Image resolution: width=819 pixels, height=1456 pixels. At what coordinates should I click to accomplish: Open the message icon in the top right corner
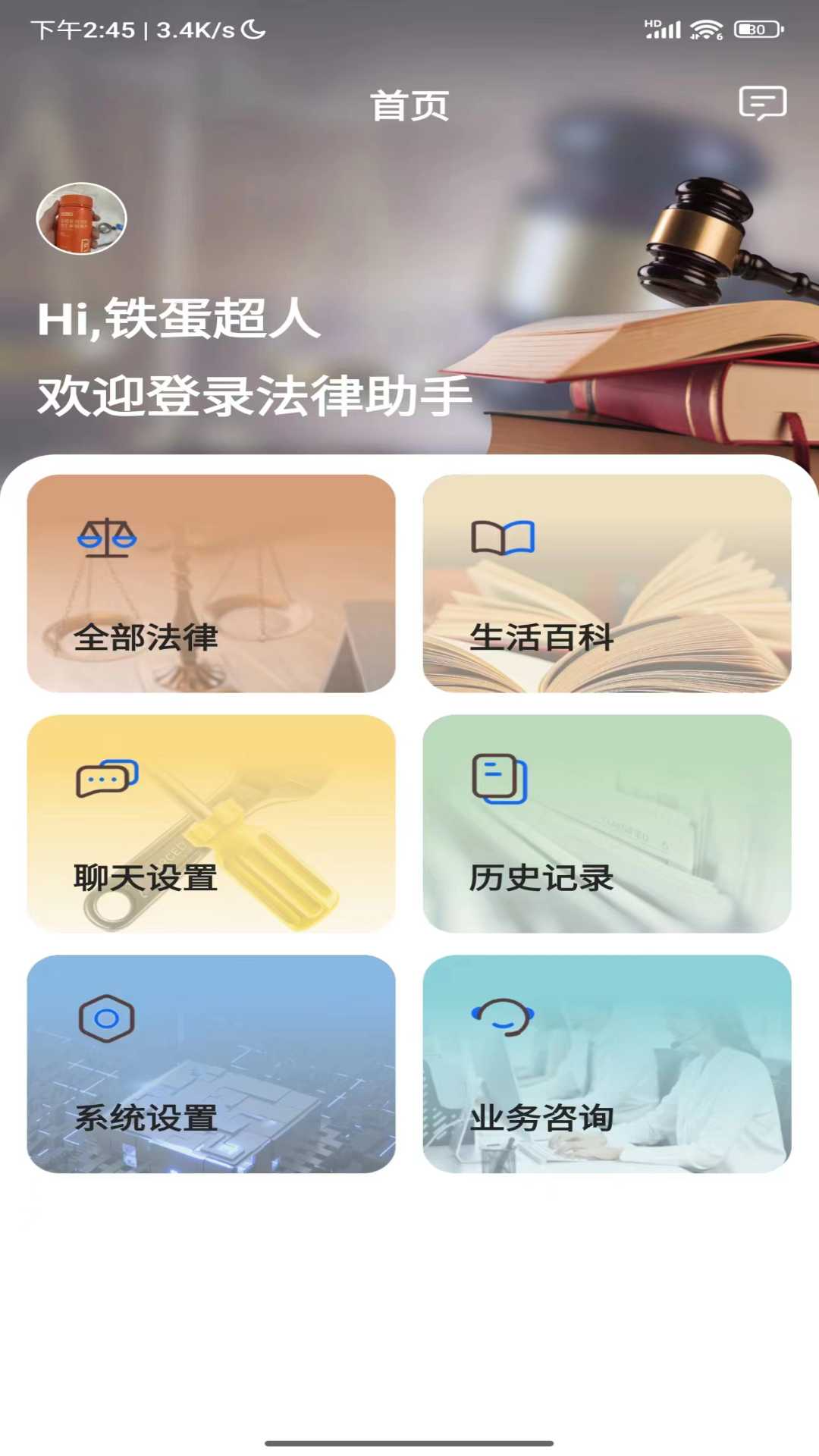762,102
